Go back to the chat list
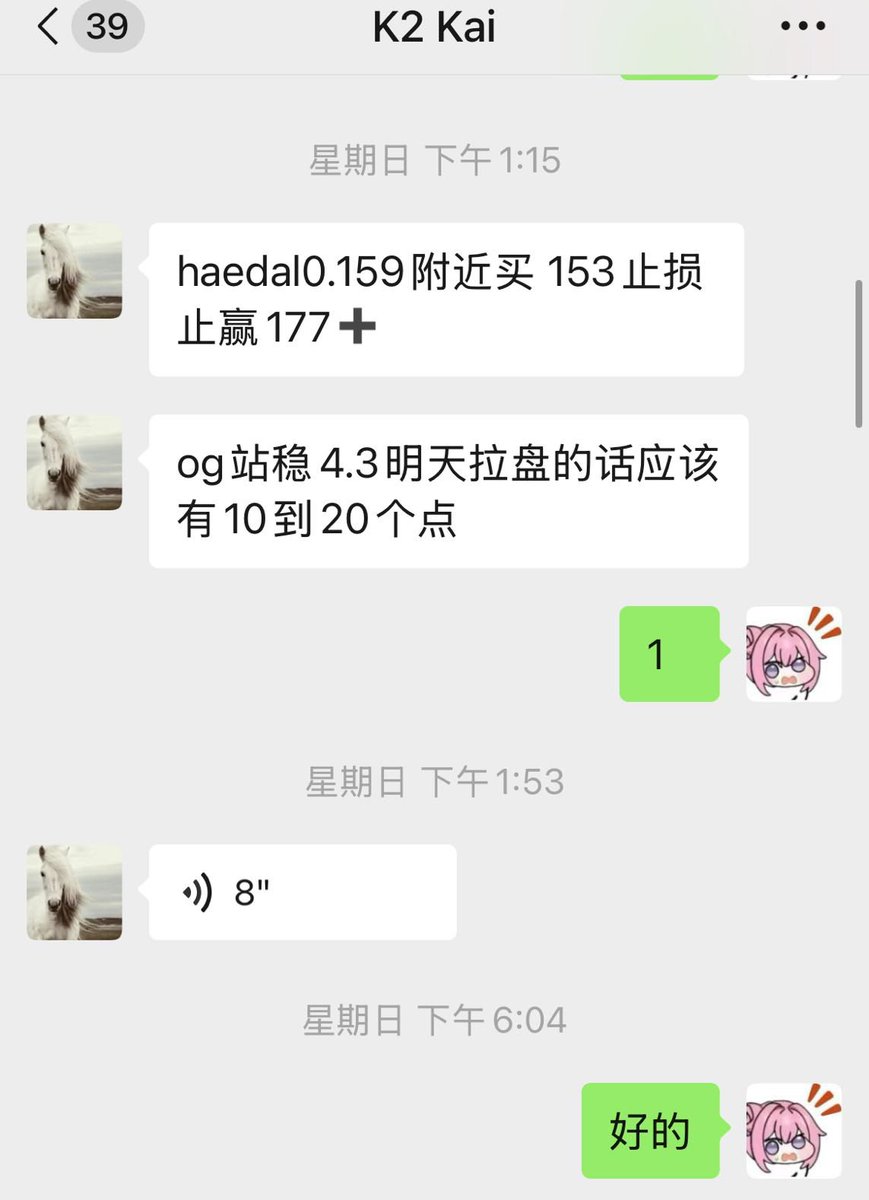Screen dimensions: 869x1200 [x=48, y=27]
